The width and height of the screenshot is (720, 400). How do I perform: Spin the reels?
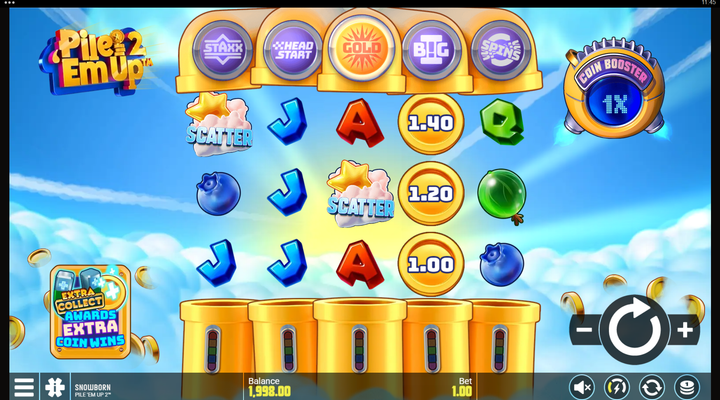pos(634,329)
